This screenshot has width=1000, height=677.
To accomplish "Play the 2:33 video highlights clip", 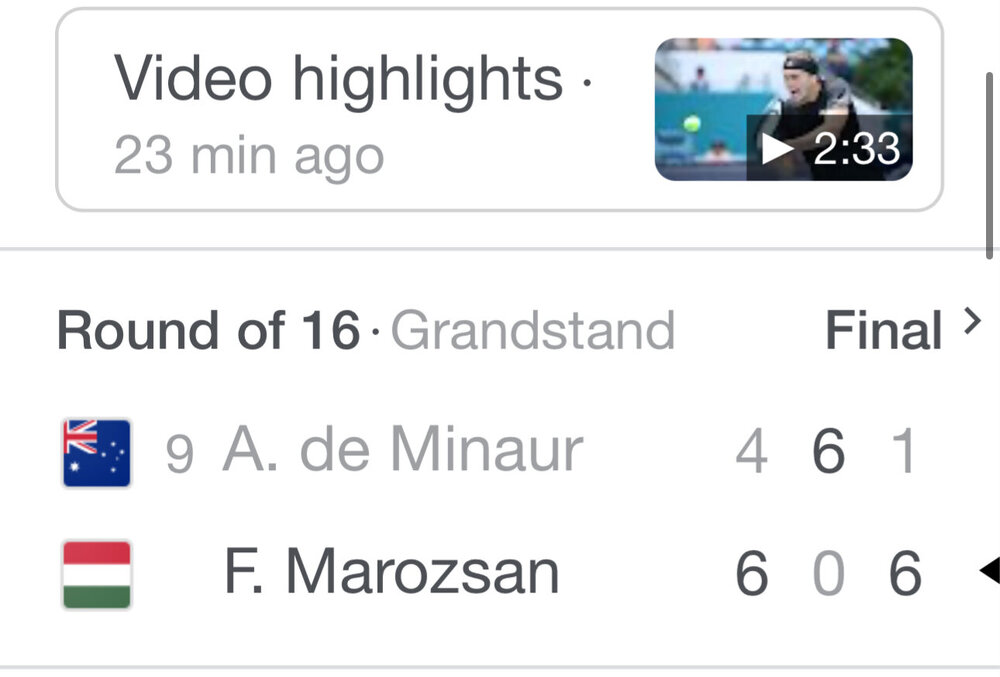I will coord(783,109).
